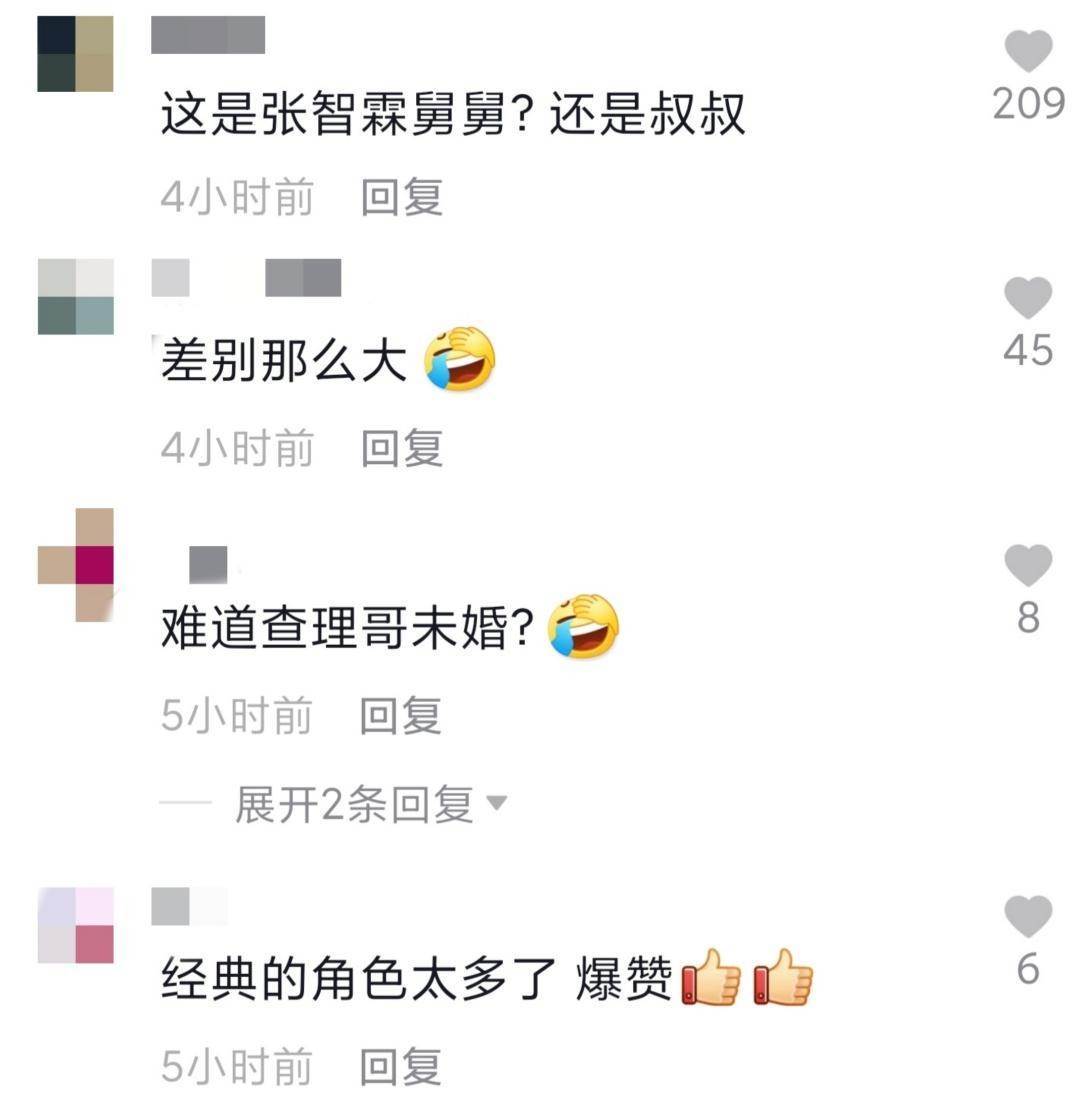1092x1115 pixels.
Task: Open avatar of the 张智霖舅舅 commenter
Action: pyautogui.click(x=75, y=54)
